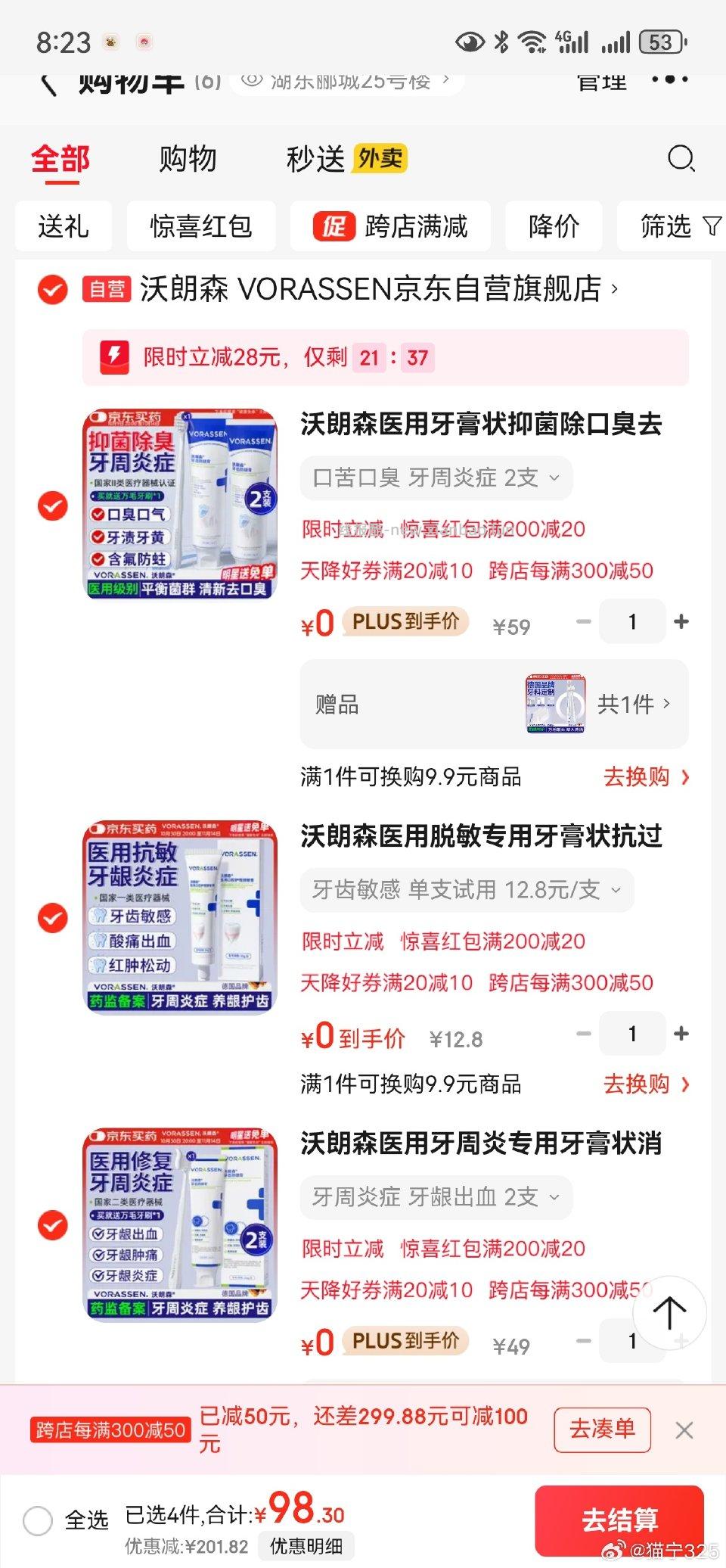Screen dimensions: 726x1568
Task: Tap the search icon
Action: click(x=681, y=159)
